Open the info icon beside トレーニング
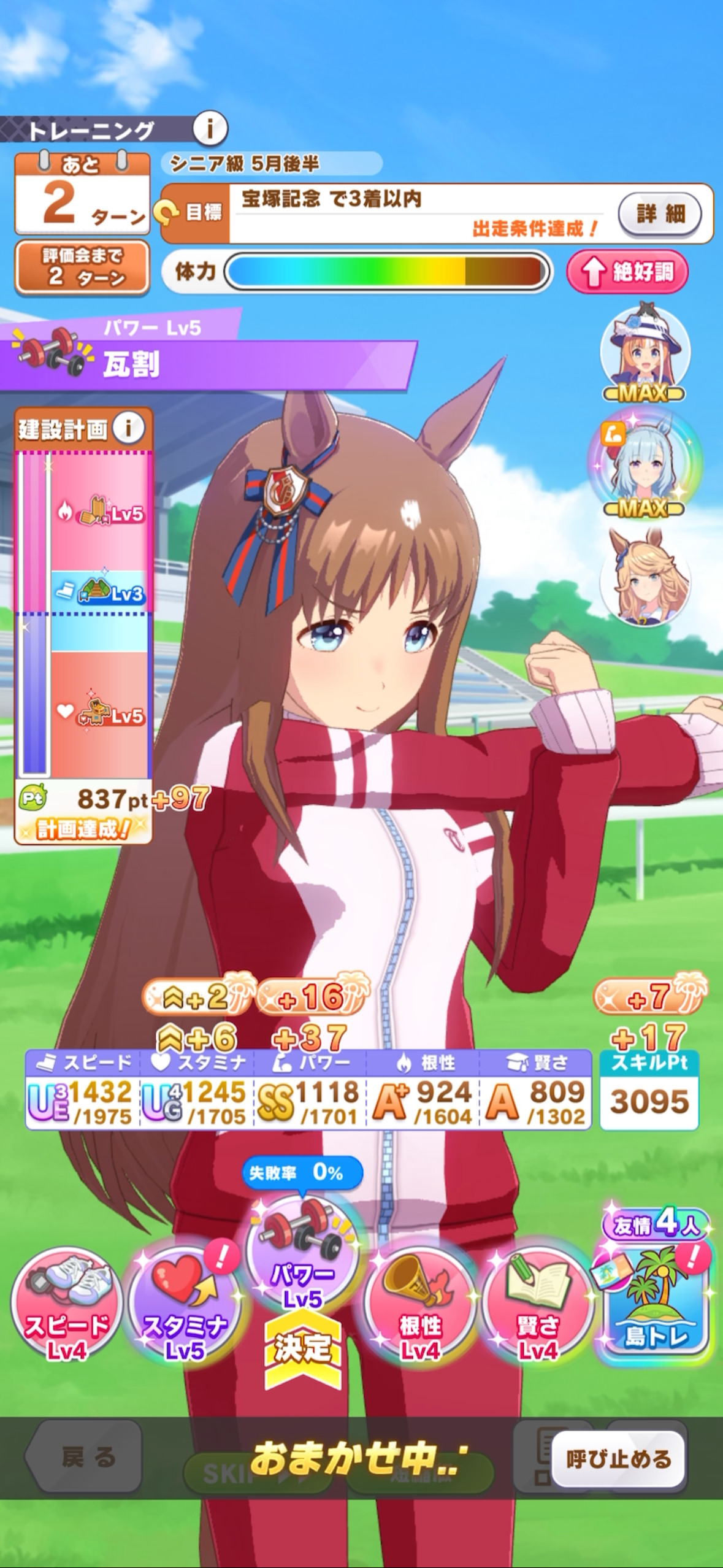 (x=210, y=128)
